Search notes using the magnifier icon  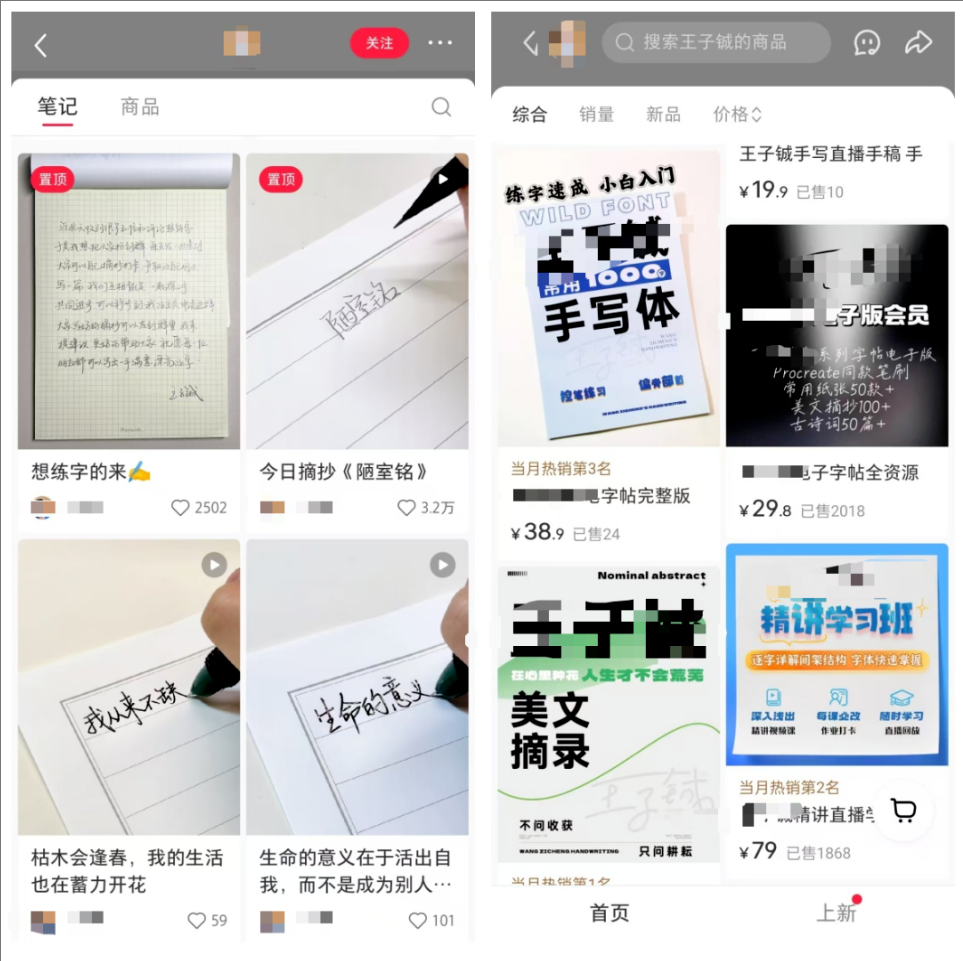441,107
